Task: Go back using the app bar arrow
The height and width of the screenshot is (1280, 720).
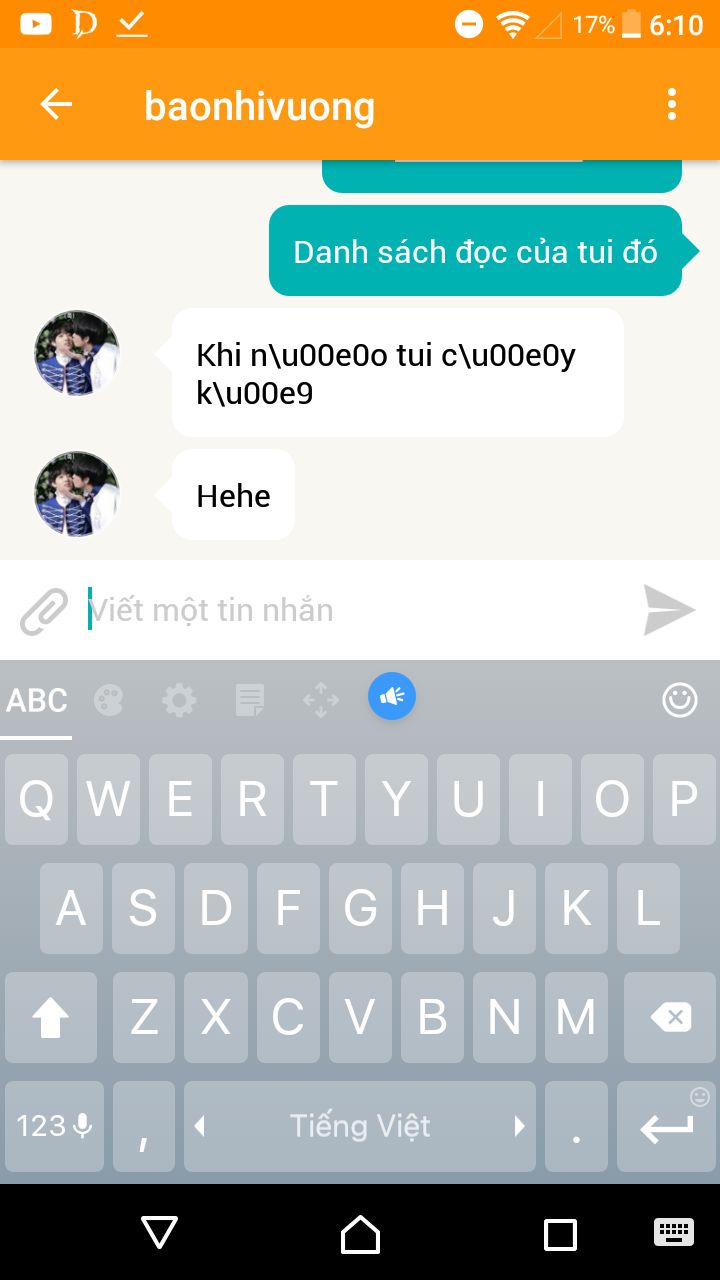Action: [56, 104]
